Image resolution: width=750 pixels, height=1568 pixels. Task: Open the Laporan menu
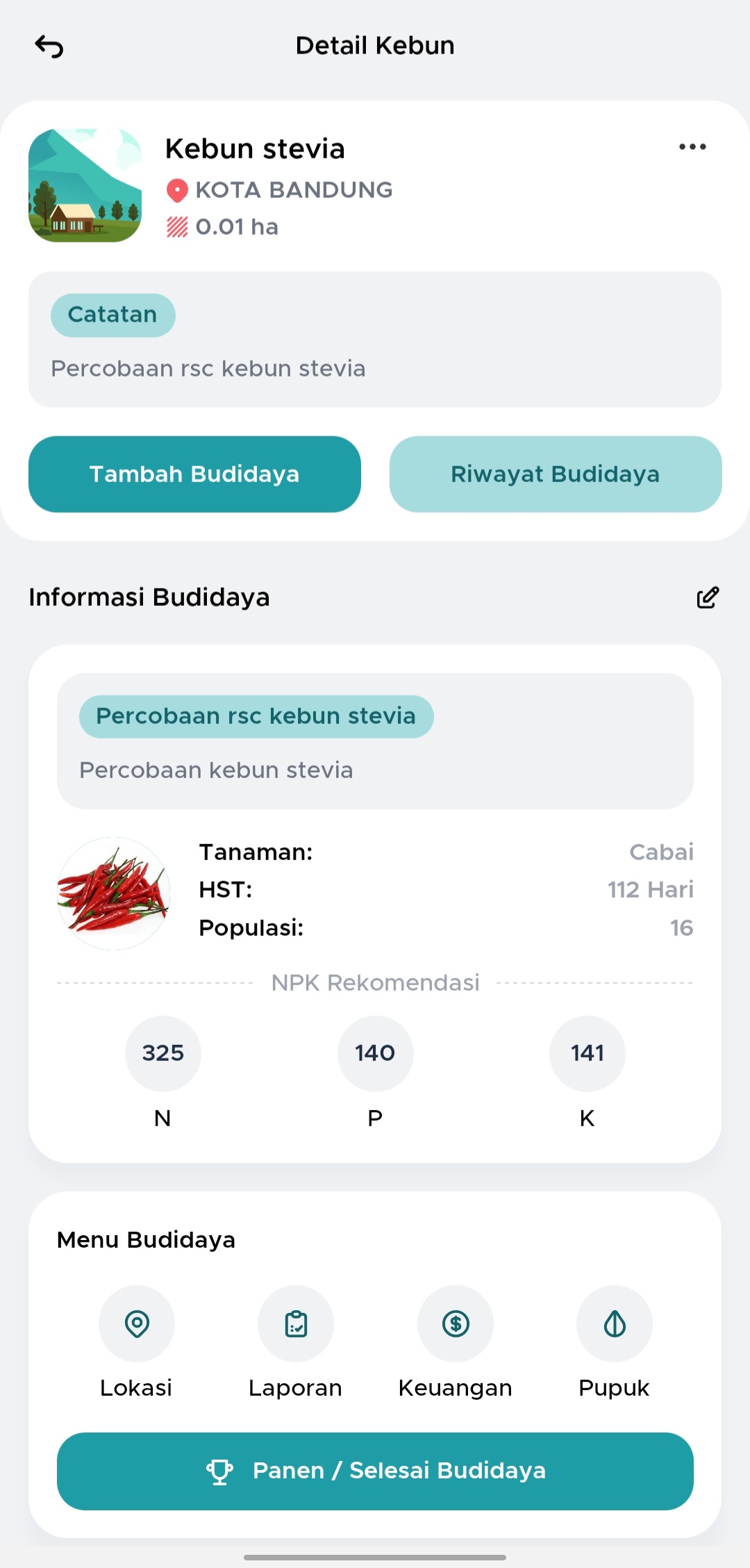(x=296, y=1323)
